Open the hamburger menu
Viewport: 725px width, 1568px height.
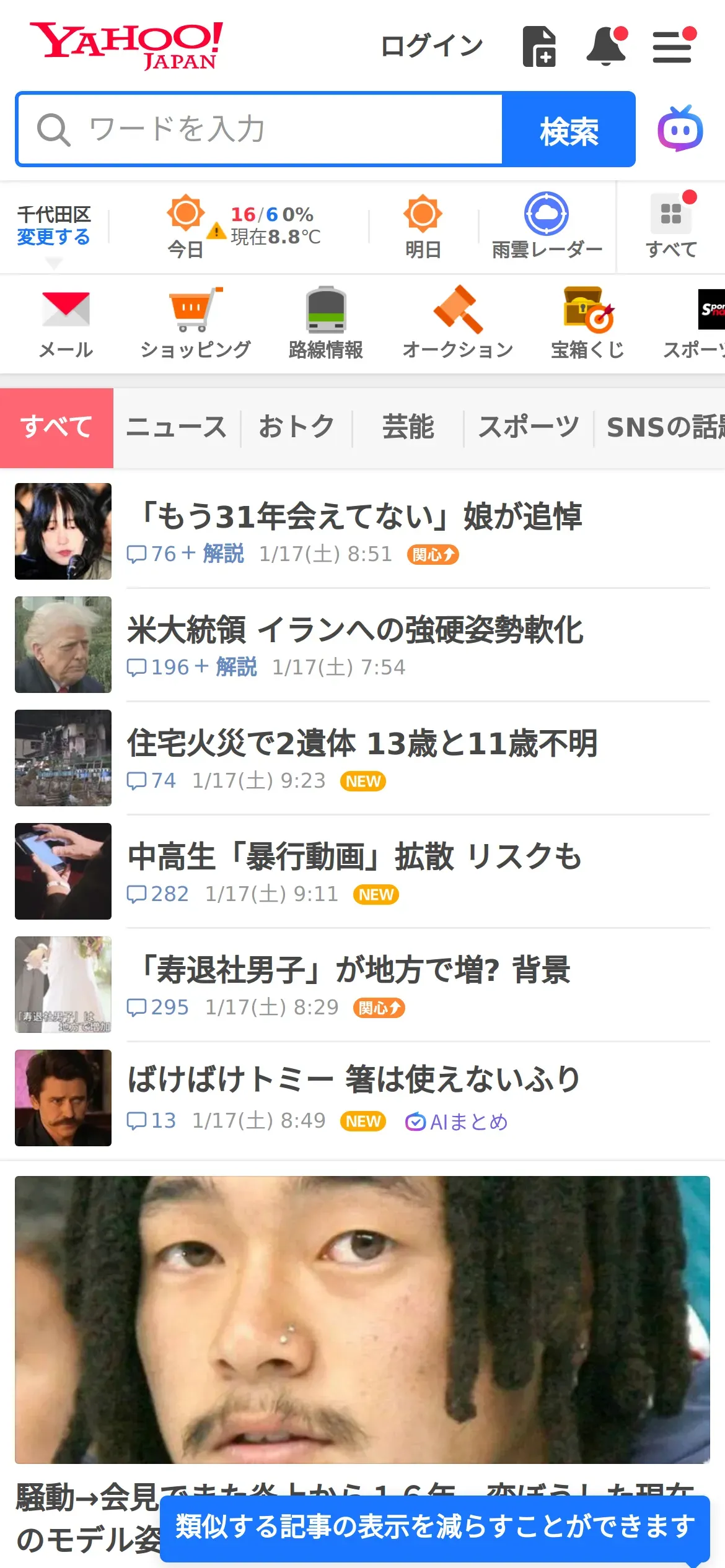pos(672,47)
